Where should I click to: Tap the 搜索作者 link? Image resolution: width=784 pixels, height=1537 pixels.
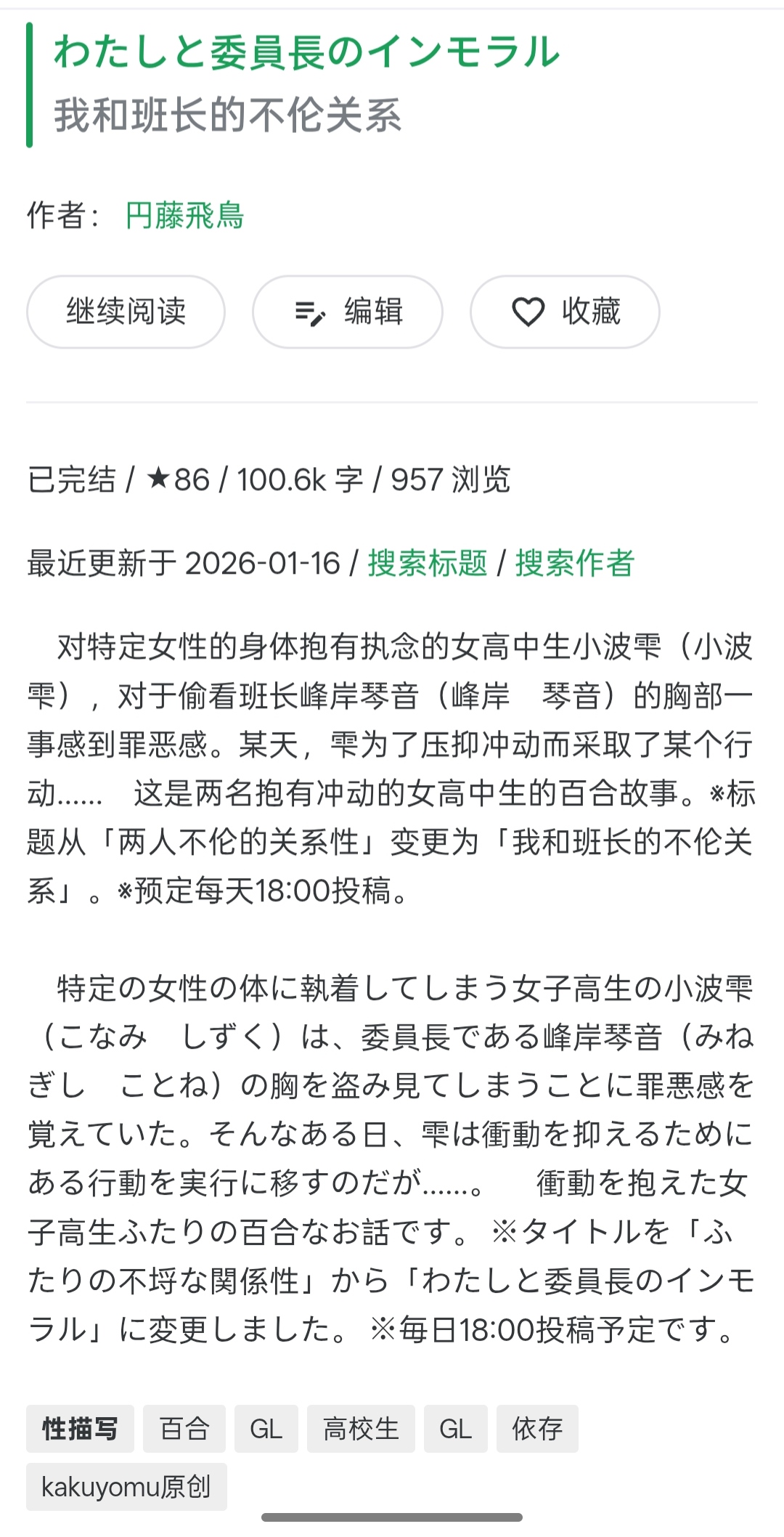(575, 563)
